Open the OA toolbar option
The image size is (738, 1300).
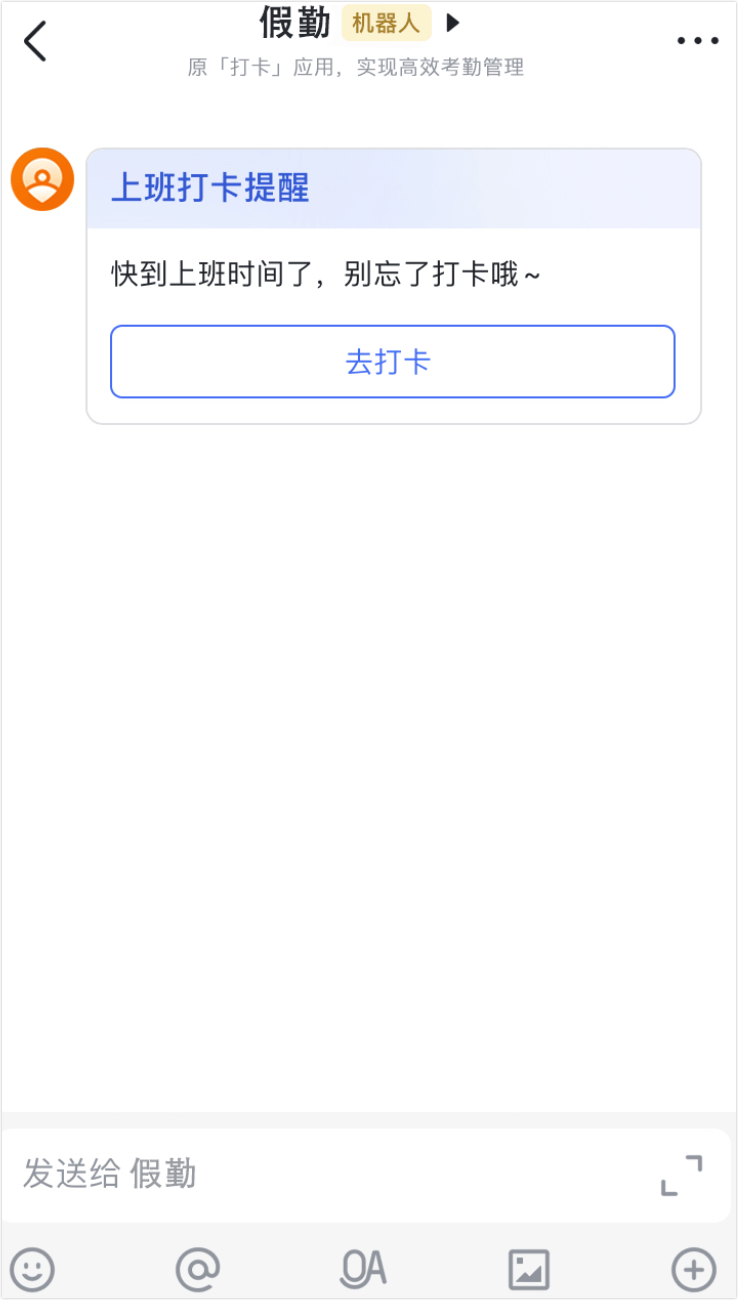tap(362, 1269)
